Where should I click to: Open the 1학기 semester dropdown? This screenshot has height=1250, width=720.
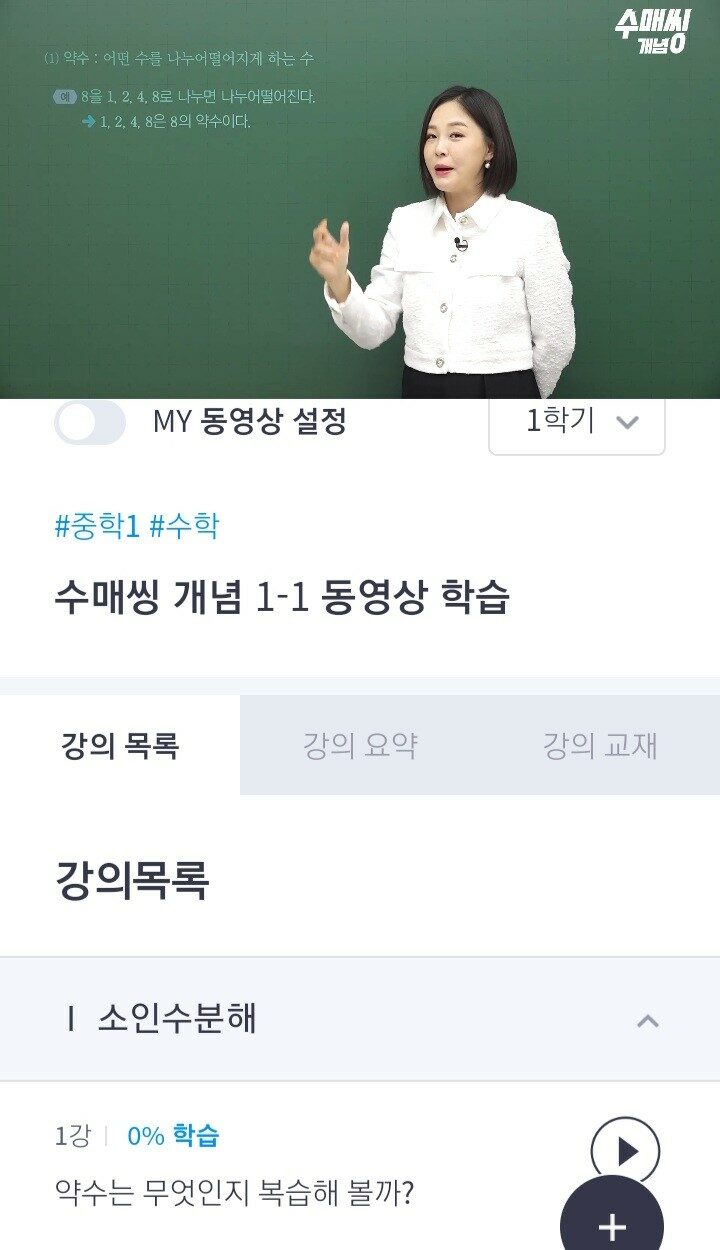(x=577, y=422)
